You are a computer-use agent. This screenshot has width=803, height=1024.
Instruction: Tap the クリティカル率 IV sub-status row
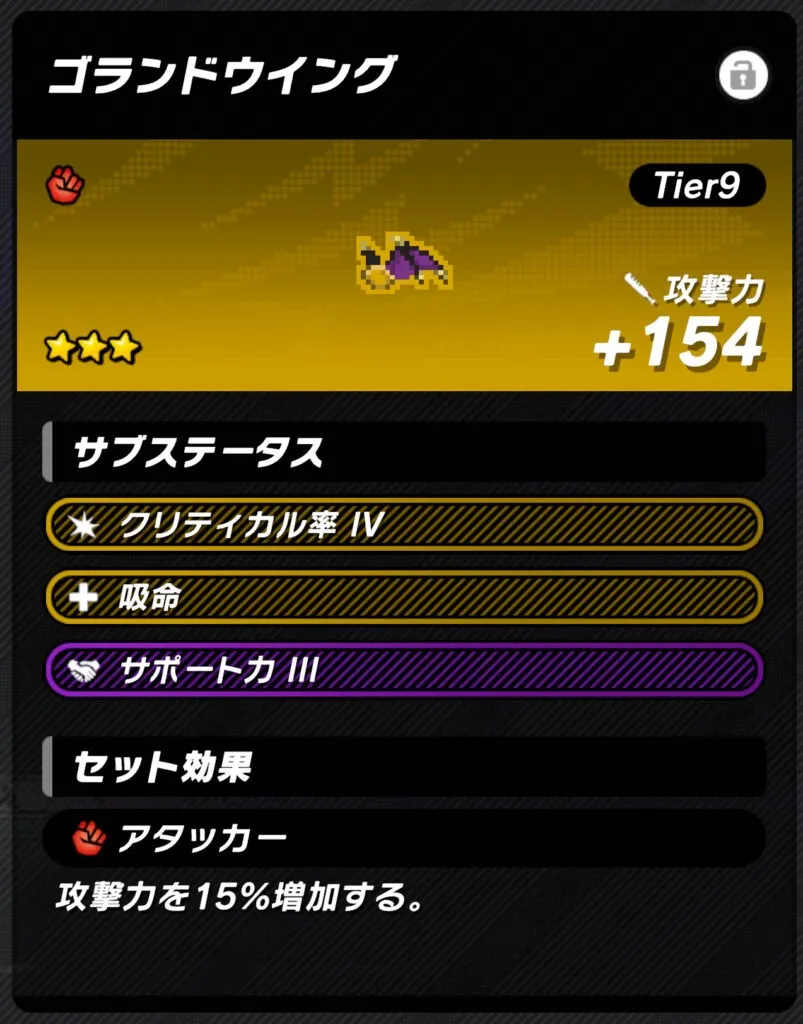404,524
